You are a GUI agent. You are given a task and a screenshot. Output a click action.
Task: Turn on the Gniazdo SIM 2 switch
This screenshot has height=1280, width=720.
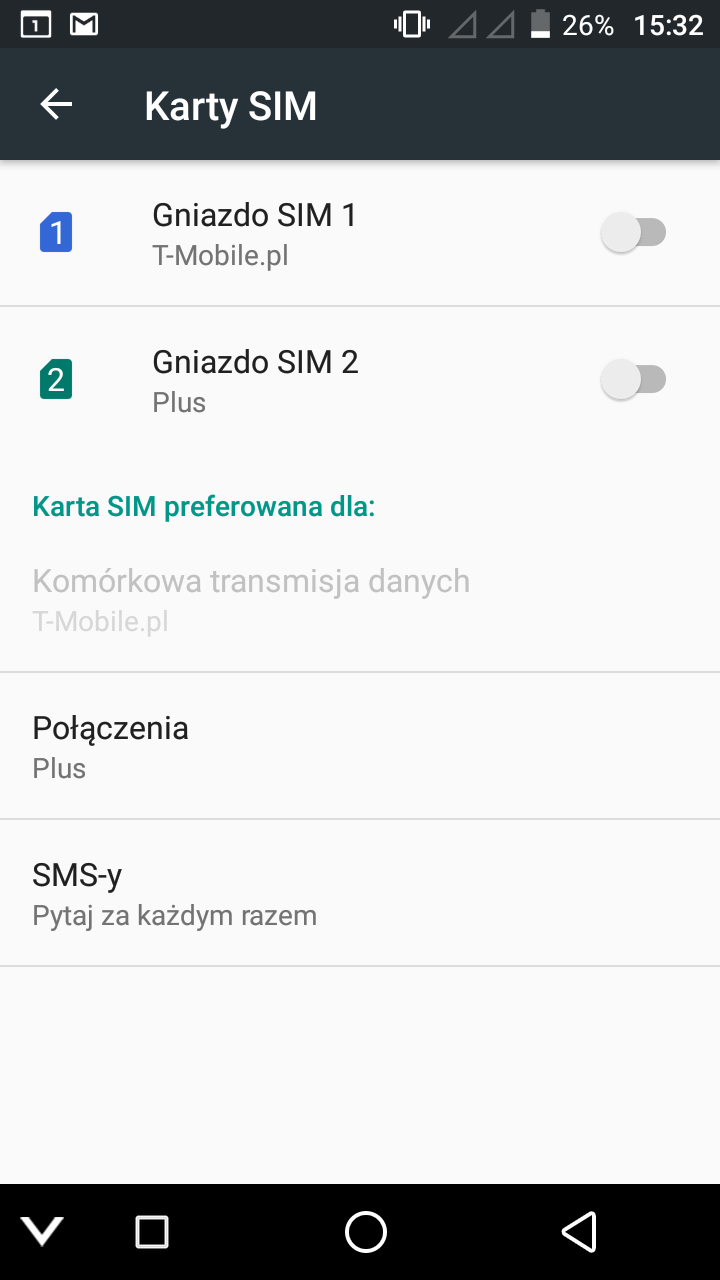pyautogui.click(x=633, y=380)
